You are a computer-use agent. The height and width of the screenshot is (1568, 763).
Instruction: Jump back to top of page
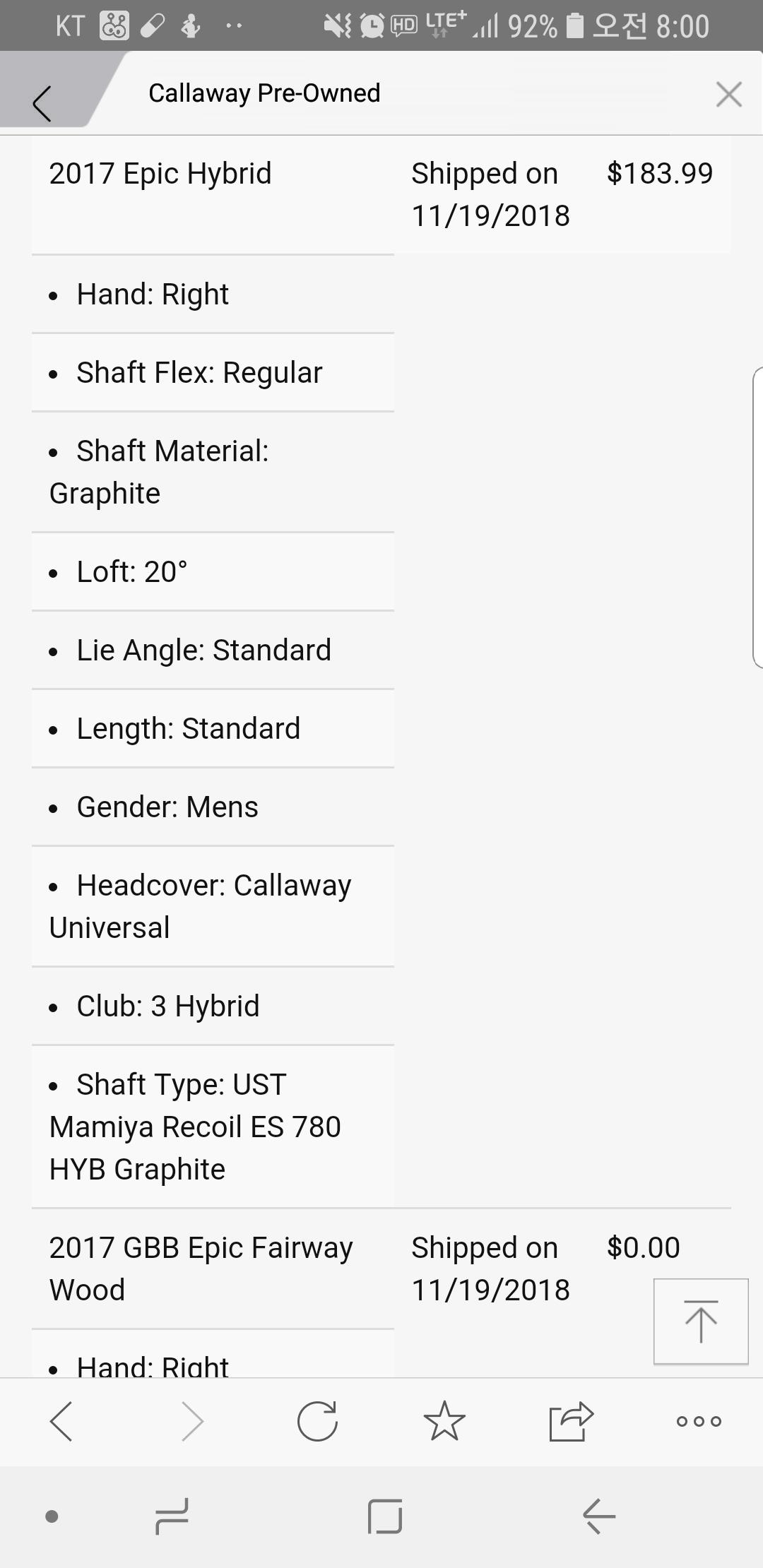pos(700,1321)
